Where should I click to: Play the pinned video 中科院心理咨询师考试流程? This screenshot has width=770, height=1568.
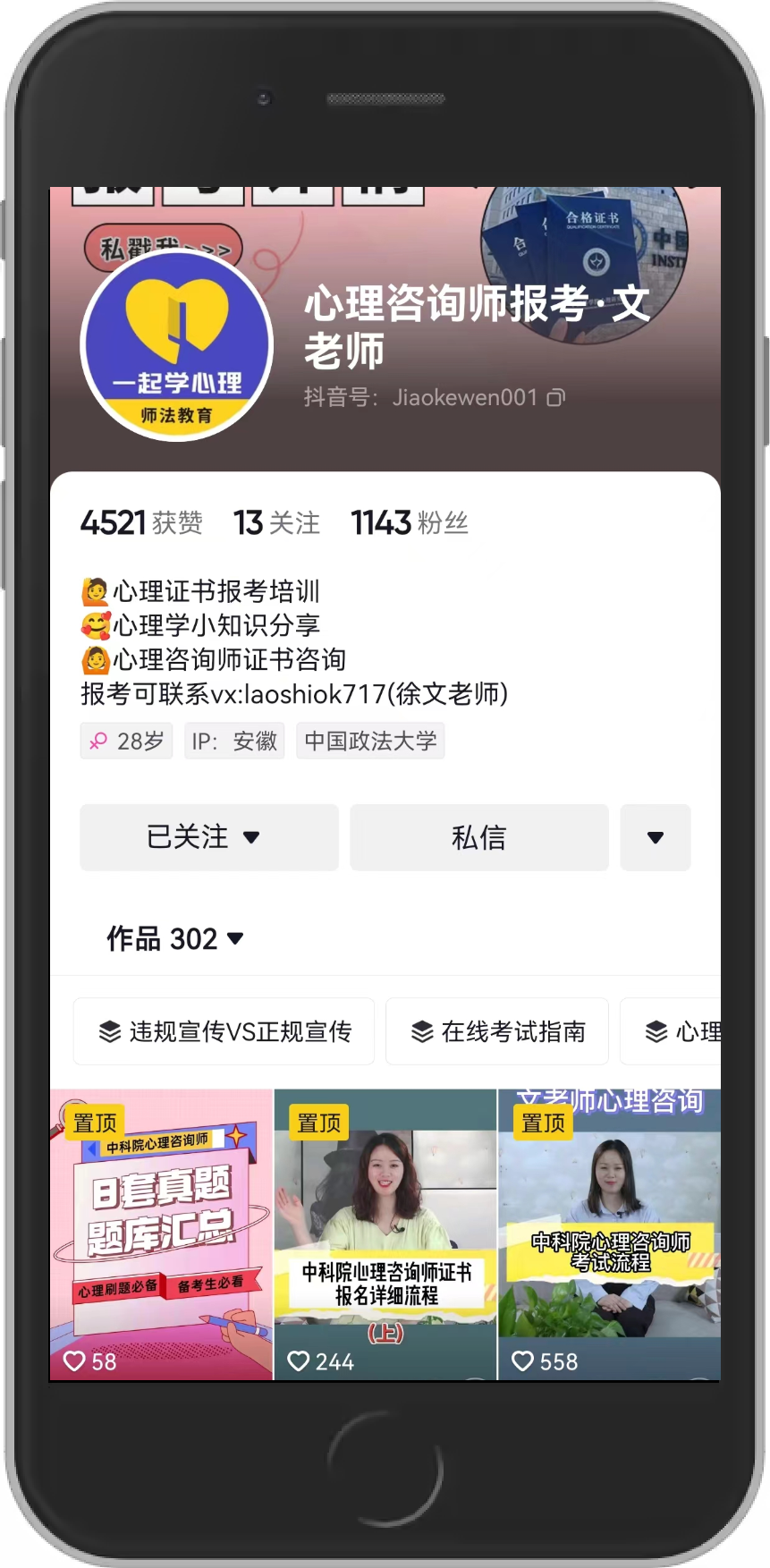tap(609, 1234)
